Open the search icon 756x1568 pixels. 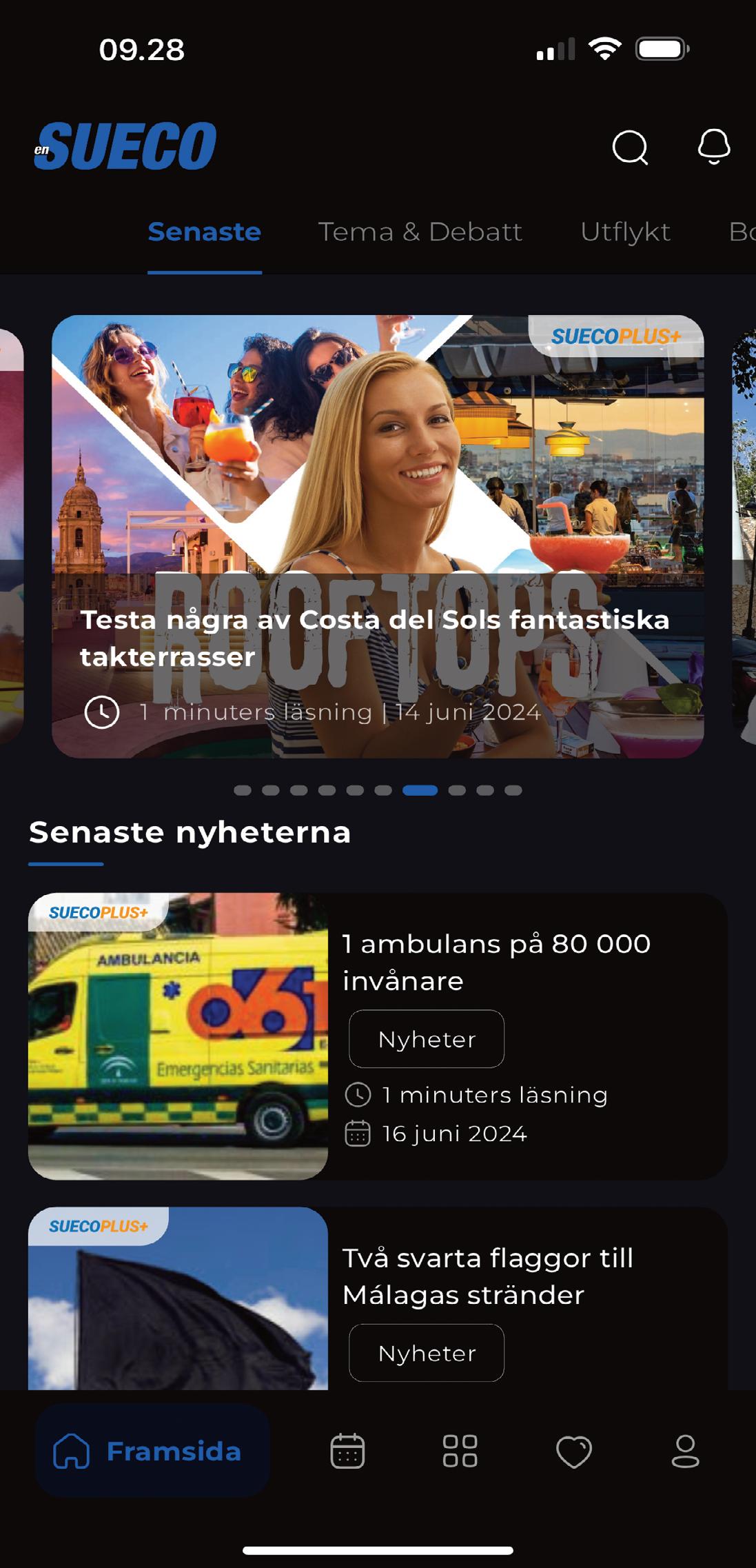pyautogui.click(x=630, y=147)
